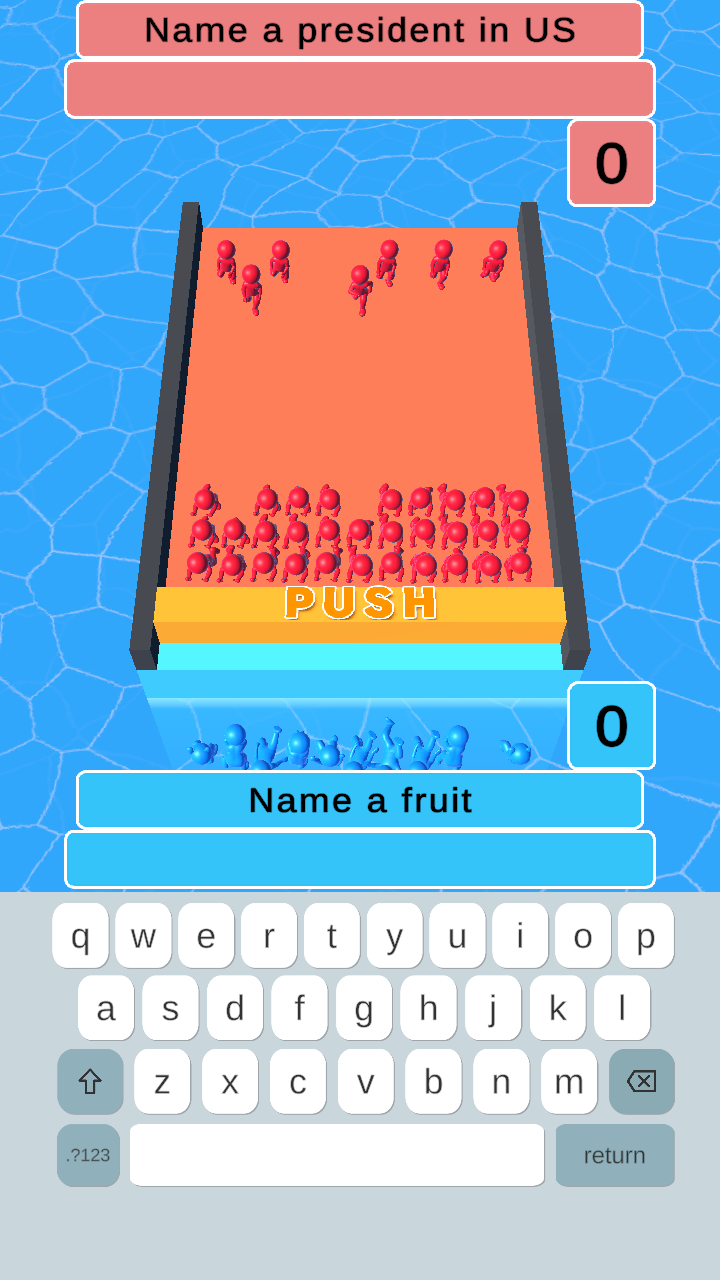
Task: Select the m key
Action: tap(569, 1081)
